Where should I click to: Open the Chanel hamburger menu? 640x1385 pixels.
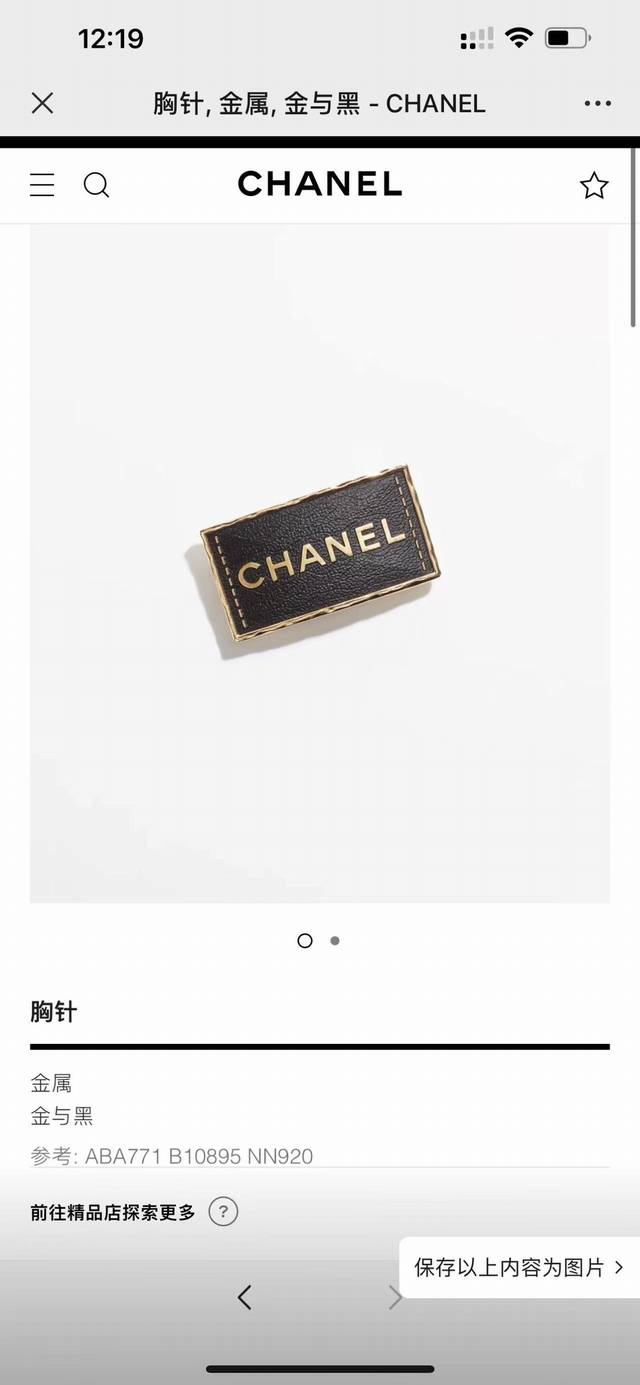point(42,185)
